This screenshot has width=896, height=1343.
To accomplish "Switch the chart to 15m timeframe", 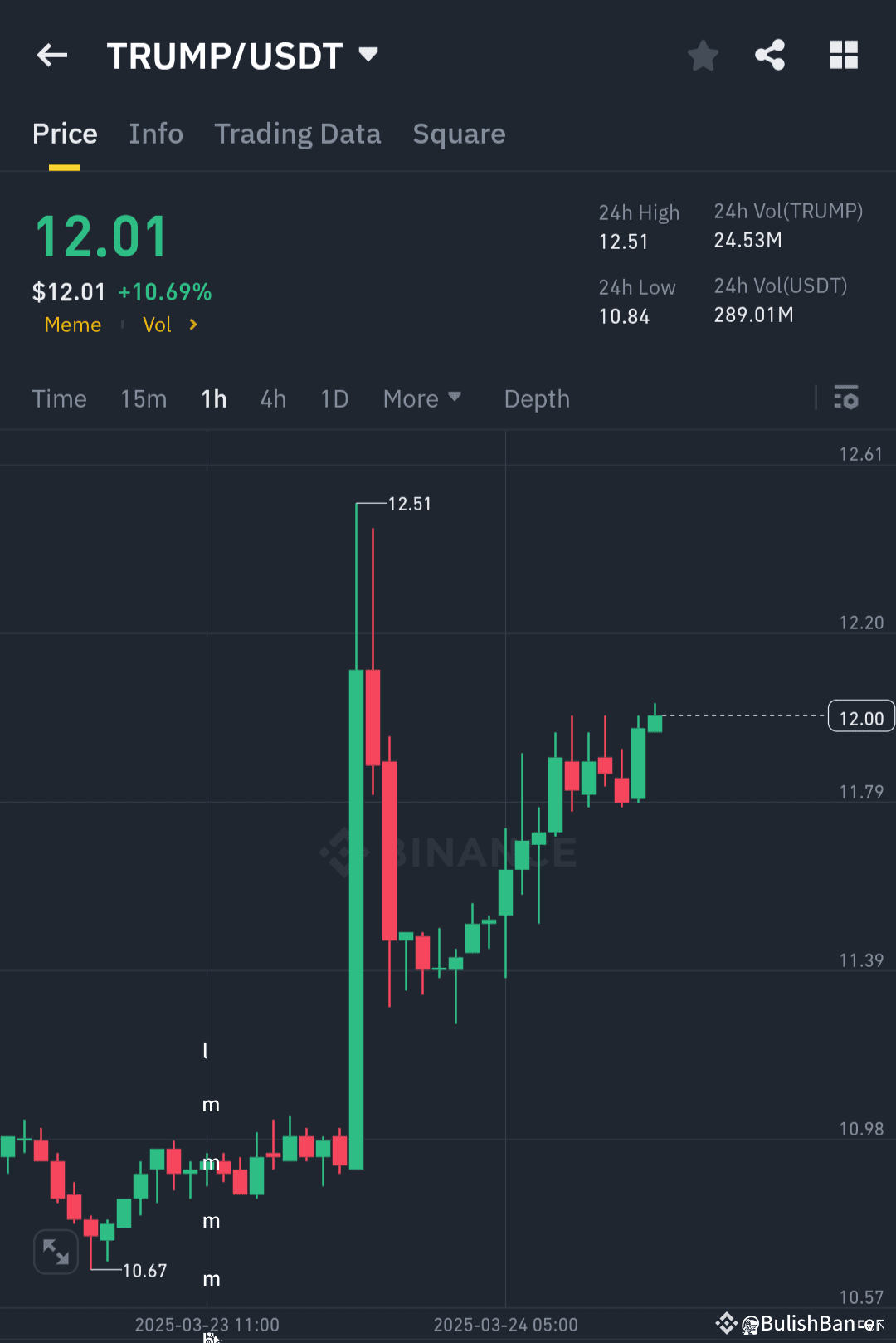I will (143, 398).
